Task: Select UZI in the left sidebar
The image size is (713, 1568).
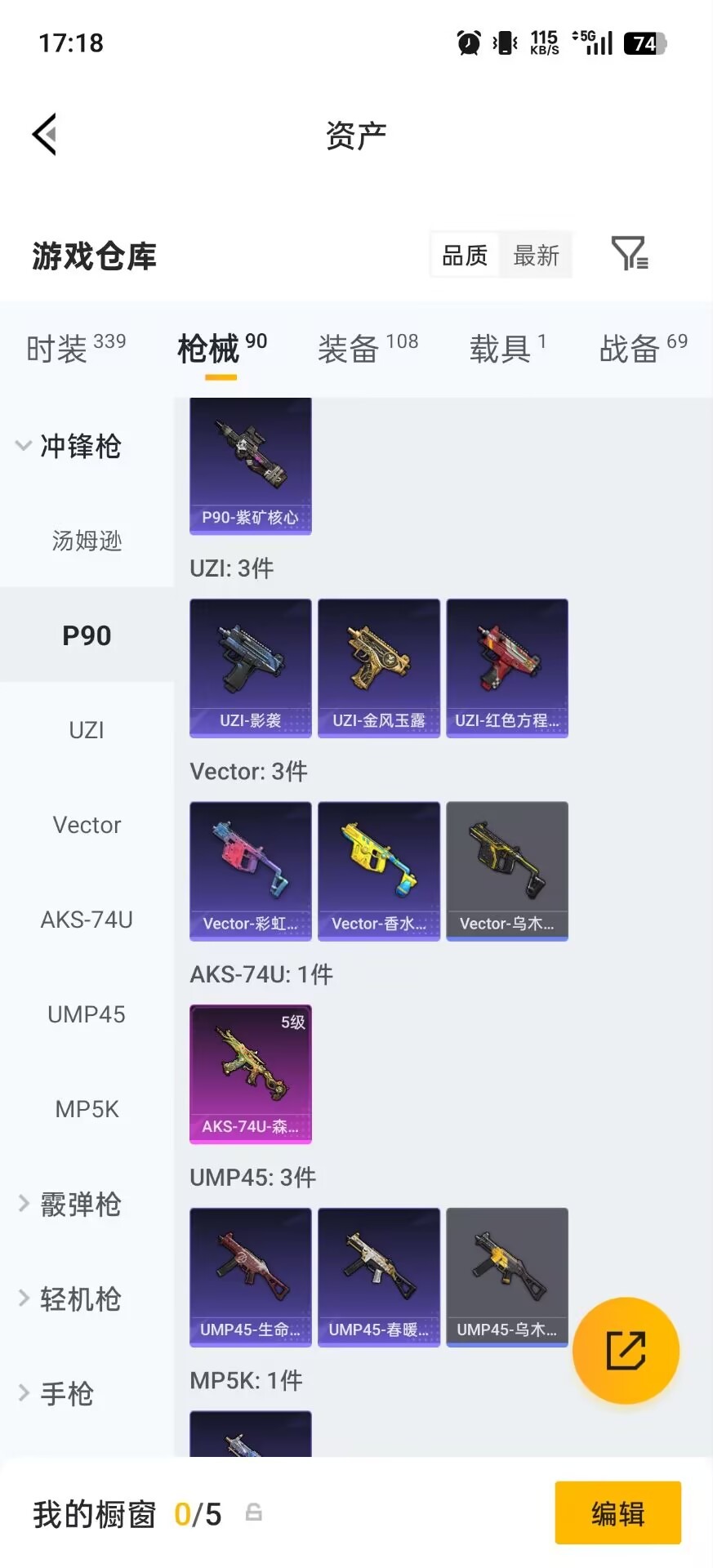Action: [87, 729]
